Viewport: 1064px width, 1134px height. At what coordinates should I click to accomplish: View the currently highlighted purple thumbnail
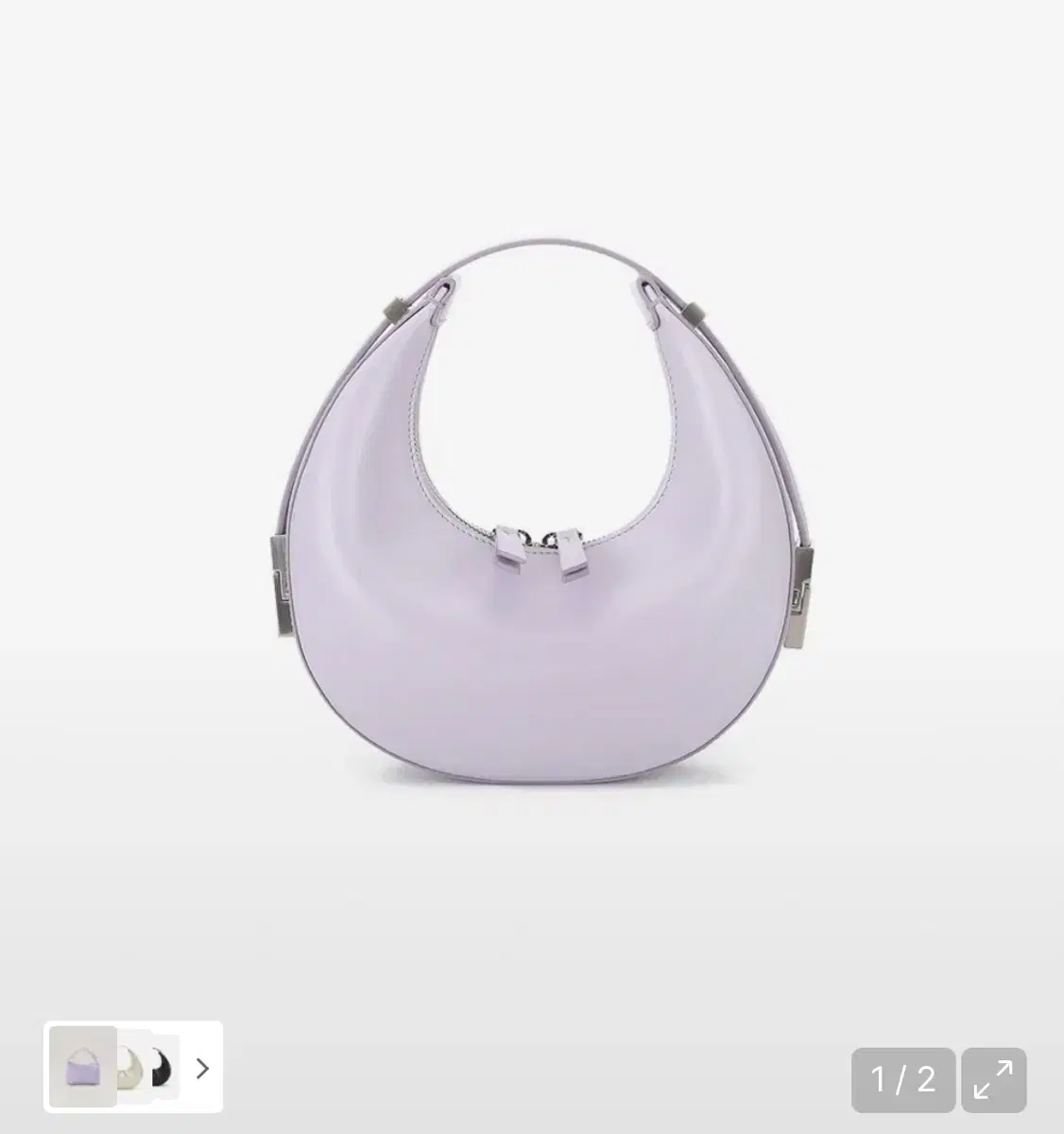tap(85, 1071)
